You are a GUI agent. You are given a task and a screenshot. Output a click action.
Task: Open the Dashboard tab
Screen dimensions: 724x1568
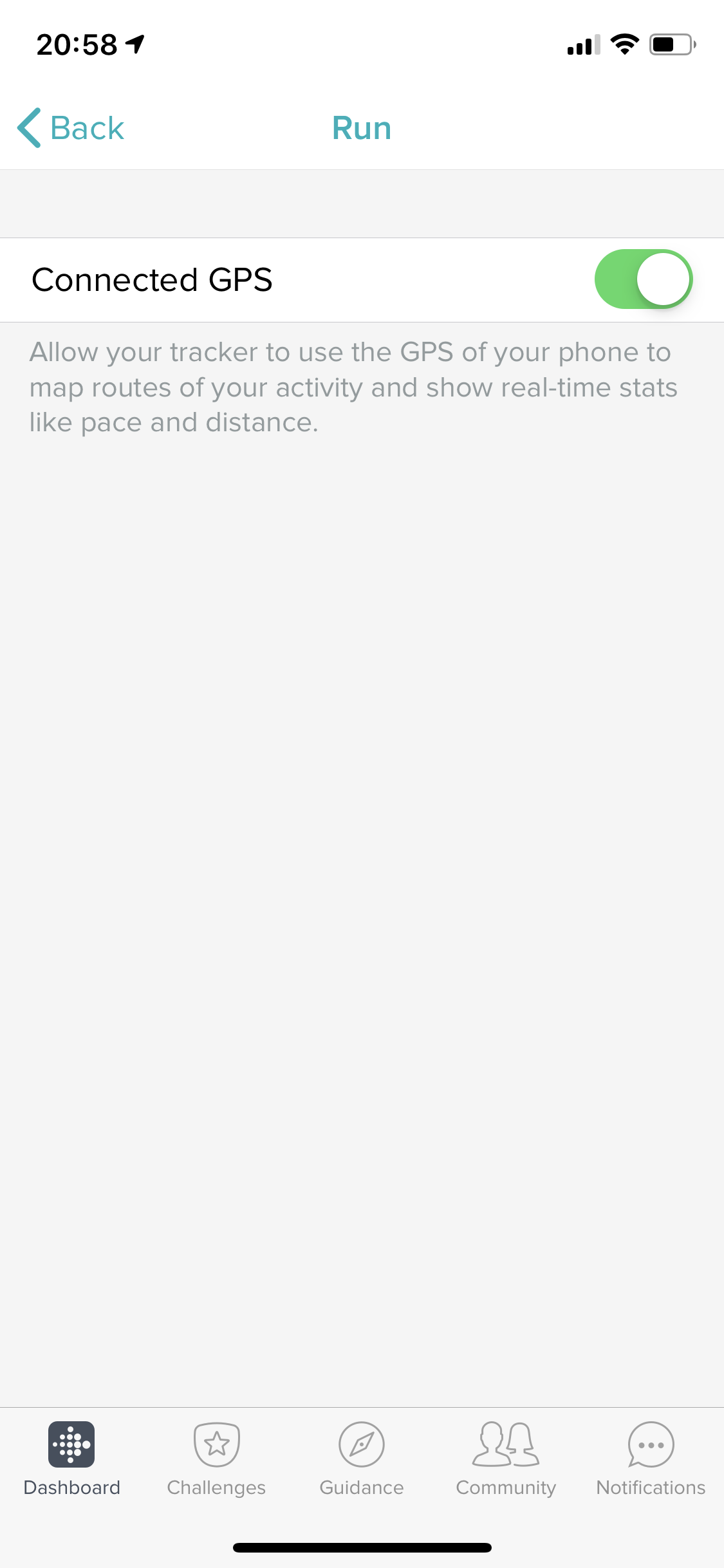(x=71, y=1459)
